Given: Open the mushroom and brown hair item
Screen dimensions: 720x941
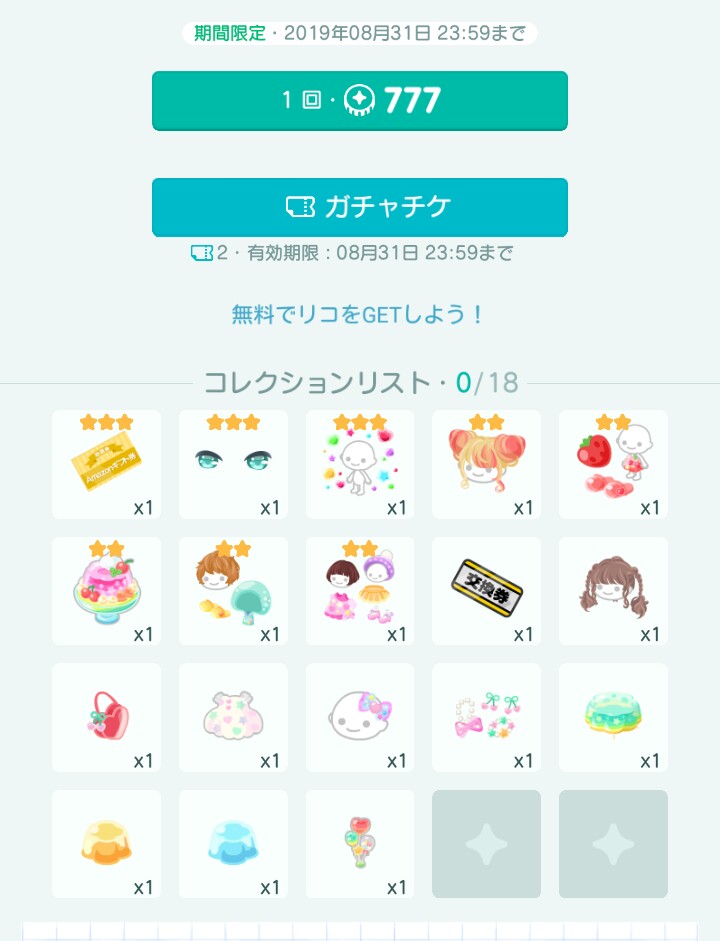Looking at the screenshot, I should (233, 591).
